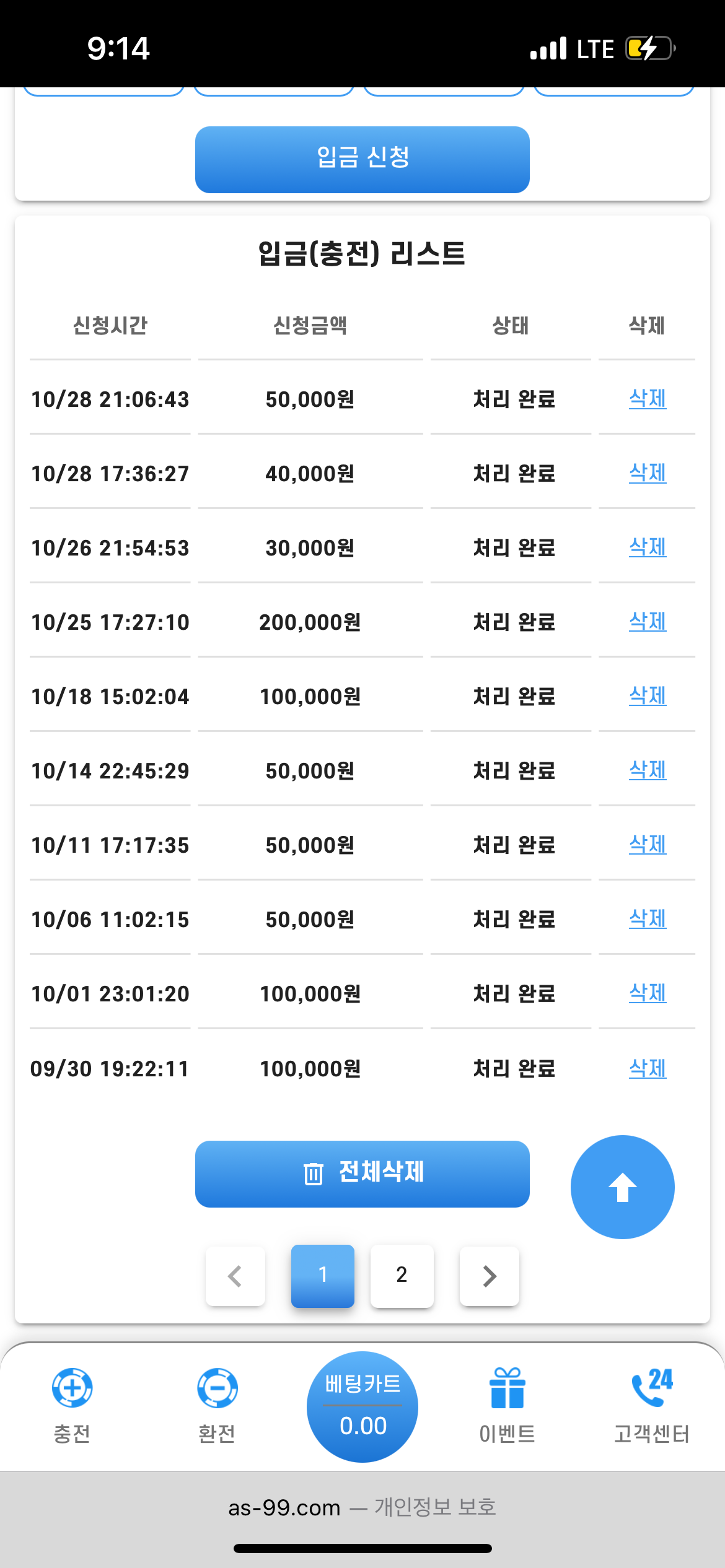Tap the 입금 신청 button
This screenshot has height=1568, width=725.
pyautogui.click(x=362, y=159)
